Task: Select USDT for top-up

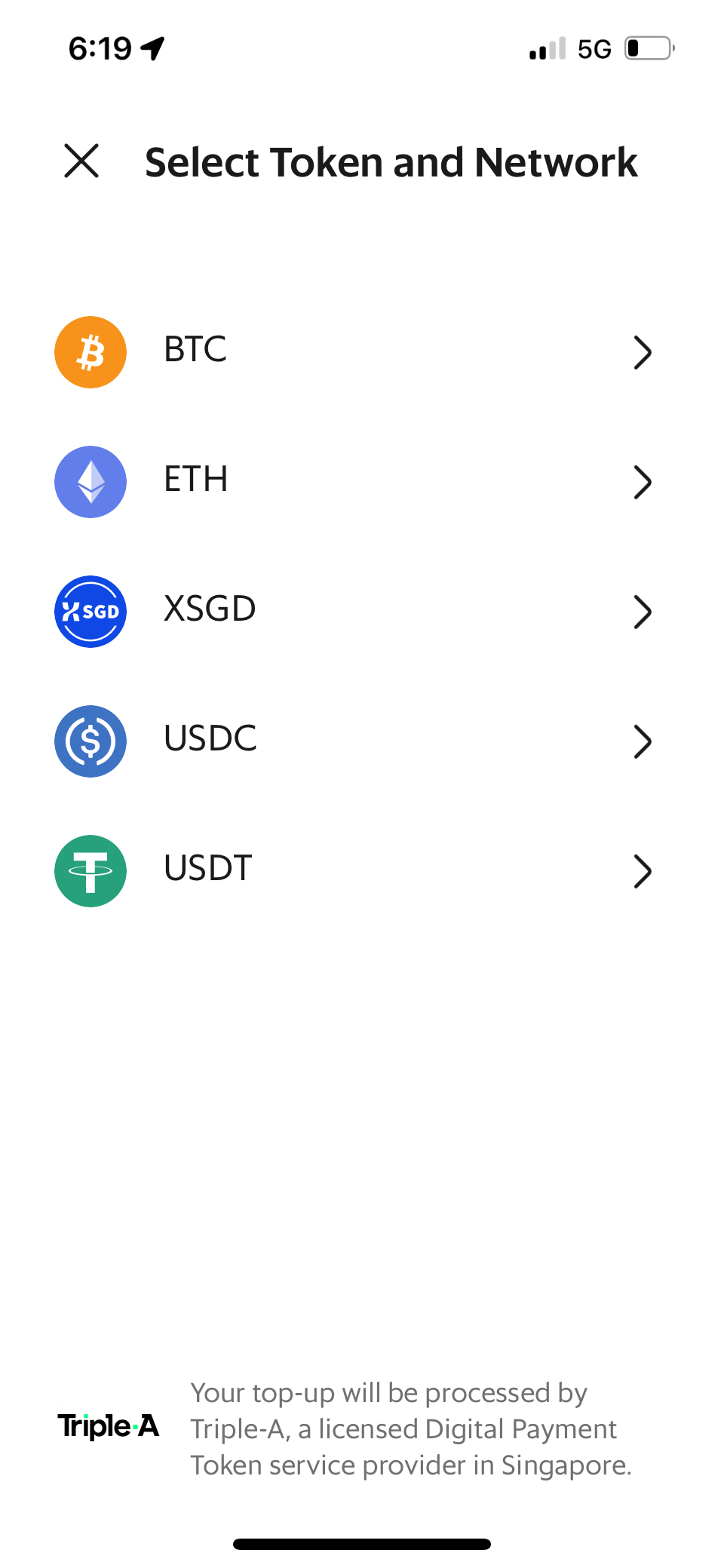Action: pyautogui.click(x=353, y=870)
